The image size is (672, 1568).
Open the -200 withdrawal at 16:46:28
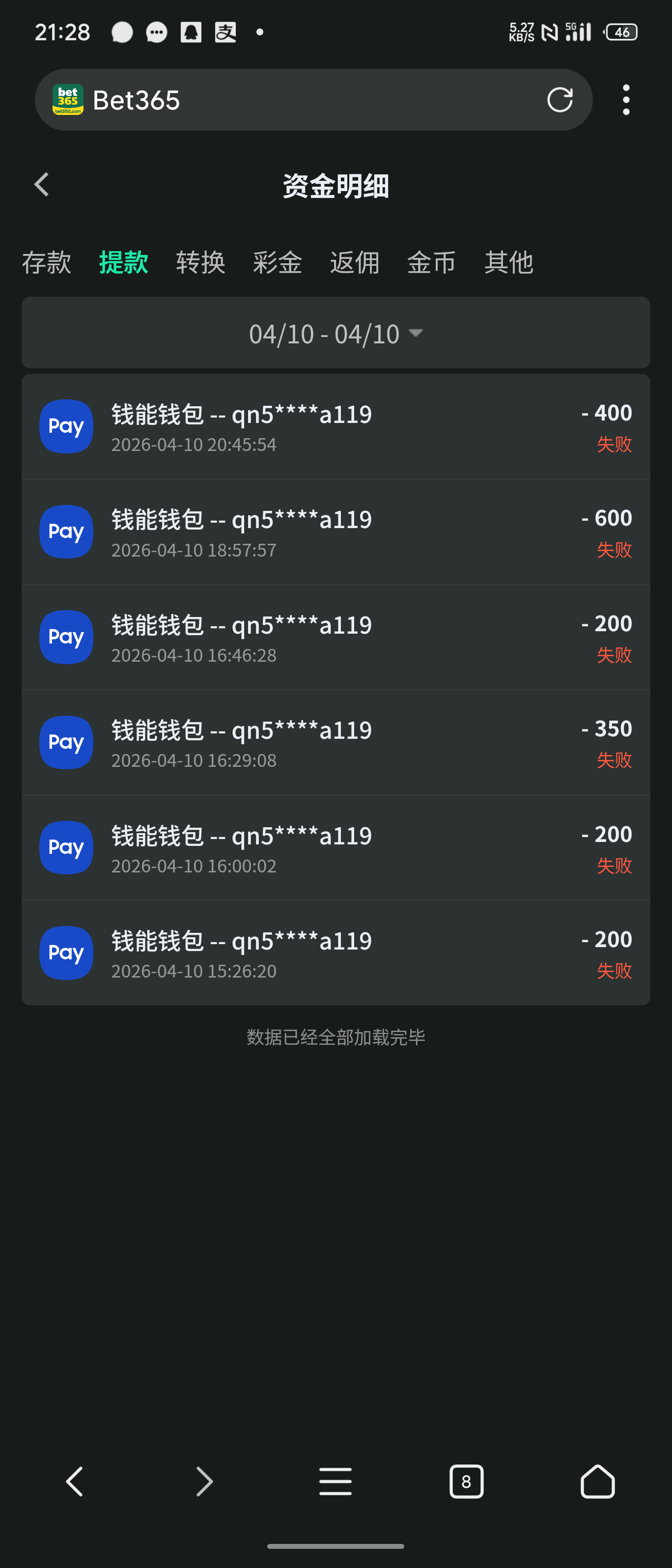tap(335, 637)
